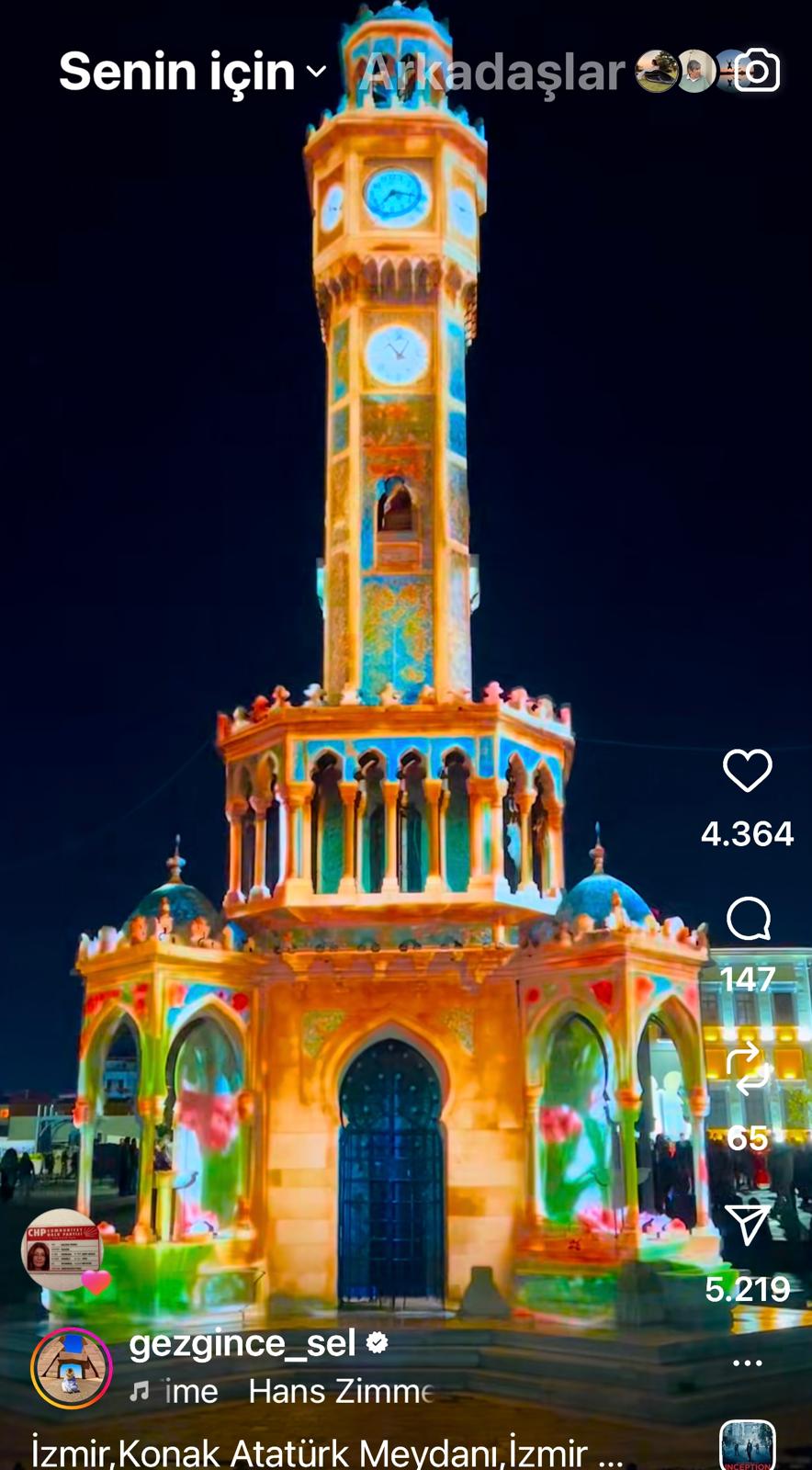812x1470 pixels.
Task: Share the reel via the paper plane icon
Action: 747,1224
